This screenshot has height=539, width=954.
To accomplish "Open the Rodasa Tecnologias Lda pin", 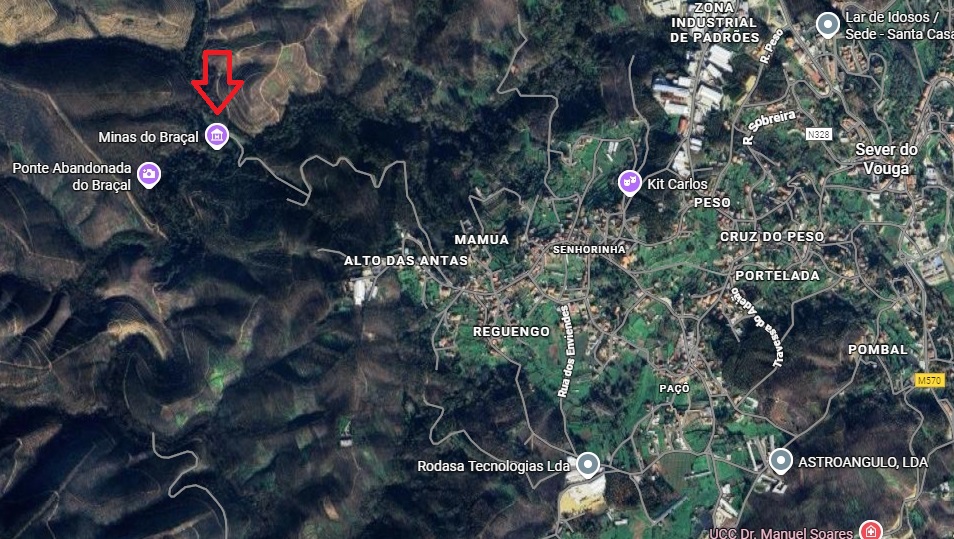I will click(588, 464).
